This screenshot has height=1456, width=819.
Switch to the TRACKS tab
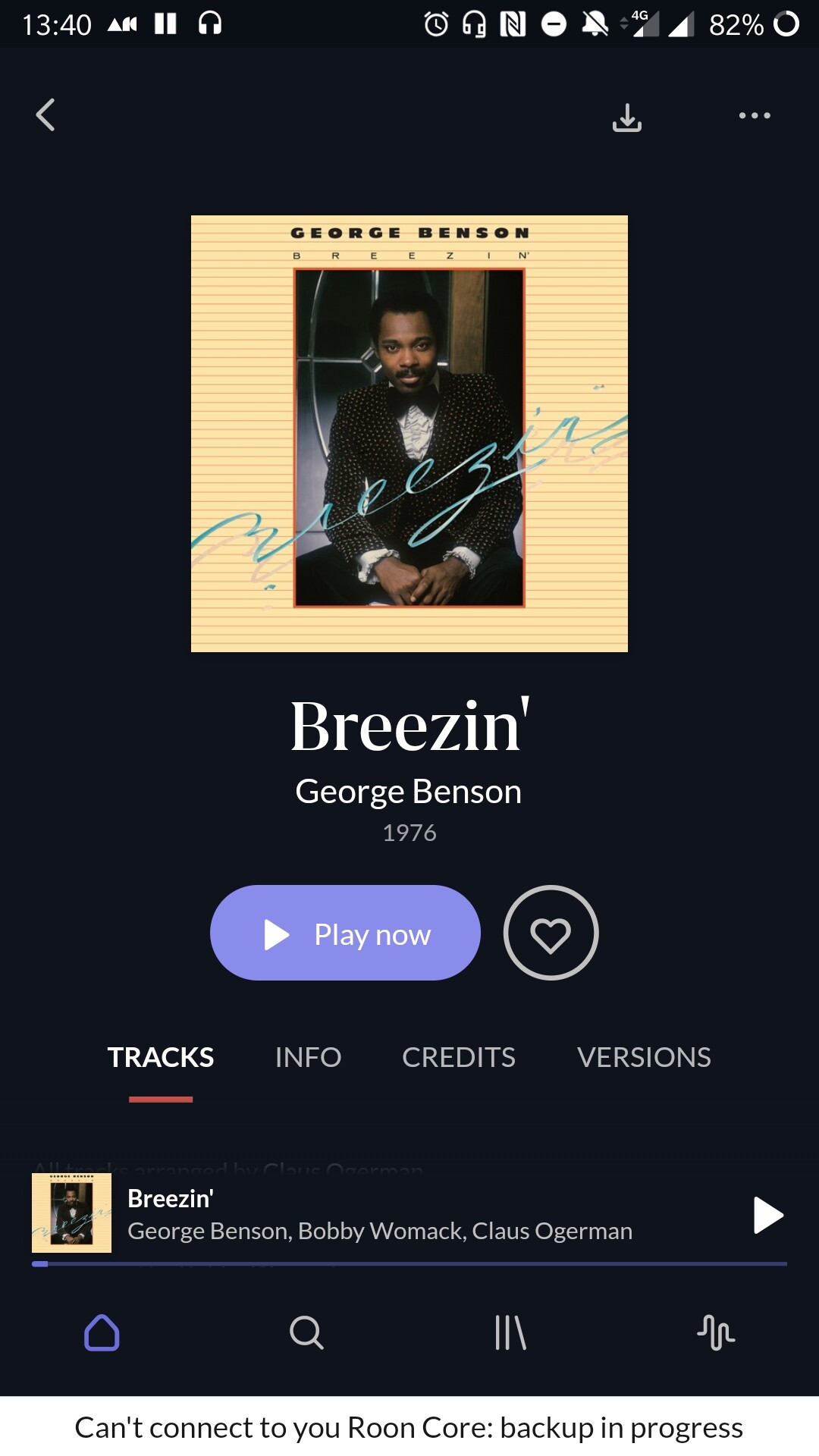tap(161, 1057)
